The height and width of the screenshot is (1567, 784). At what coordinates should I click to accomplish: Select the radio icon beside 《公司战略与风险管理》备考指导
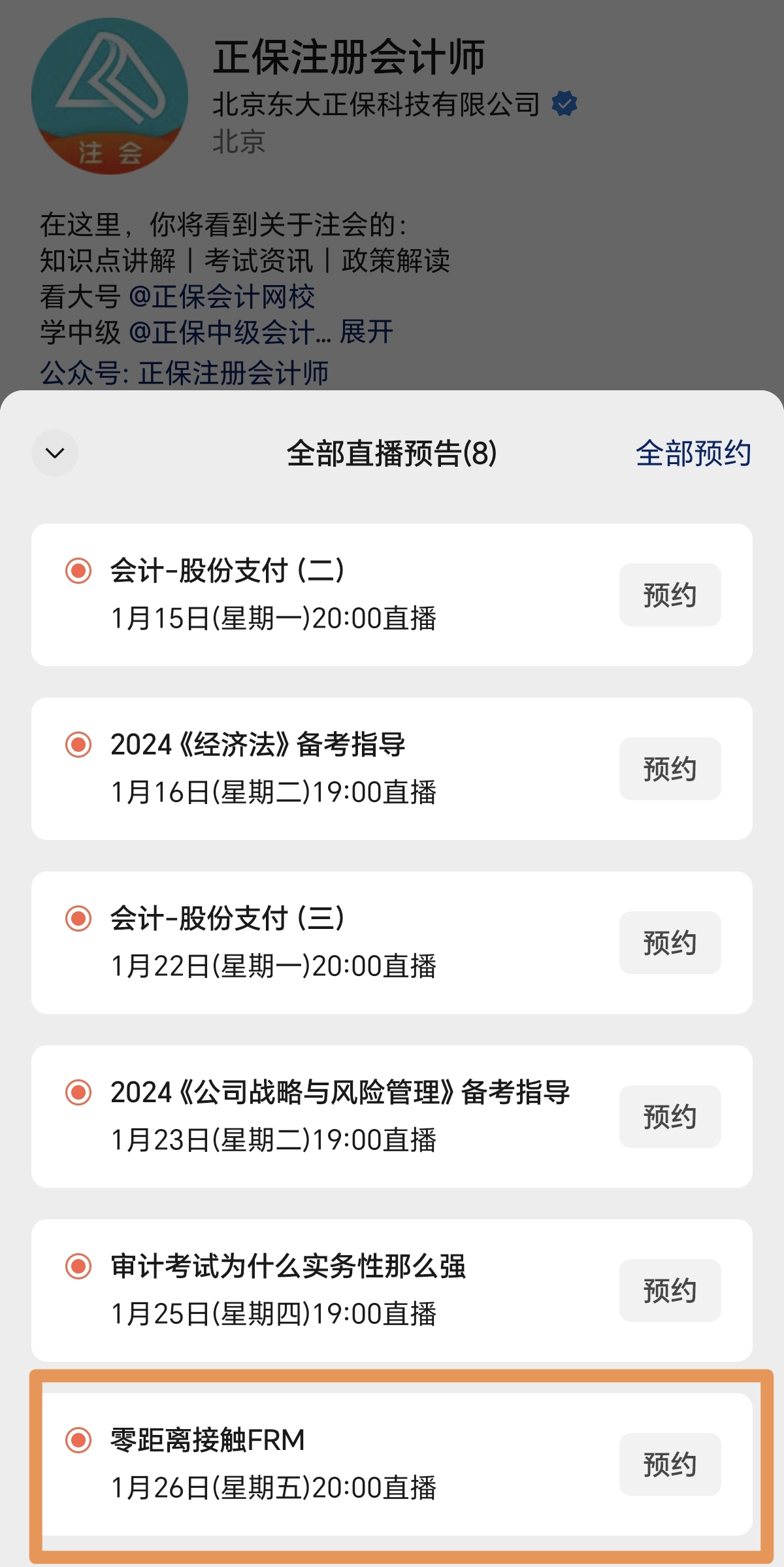tap(78, 1093)
